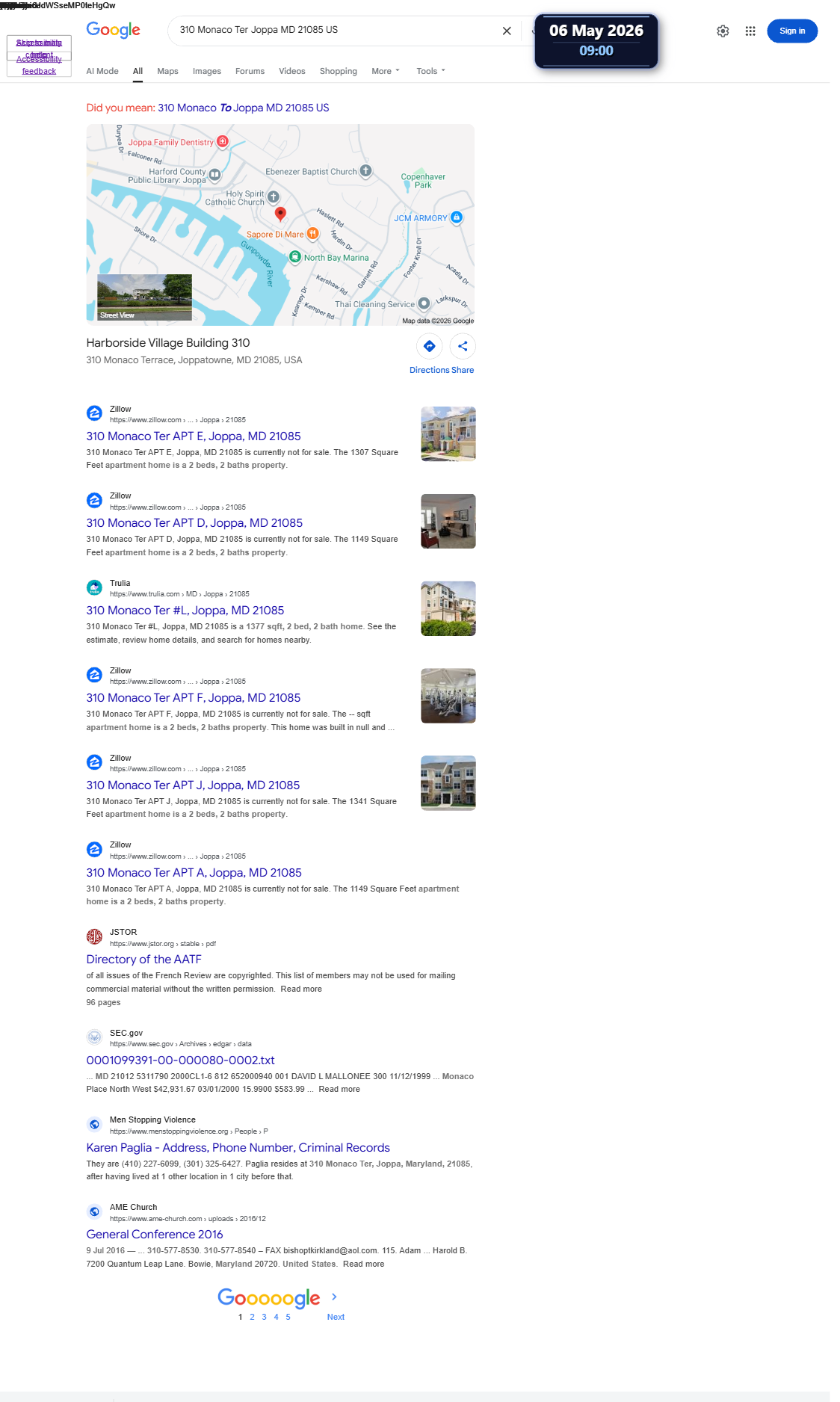Screen dimensions: 840x1402
Task: Clear the search query text
Action: coord(507,31)
